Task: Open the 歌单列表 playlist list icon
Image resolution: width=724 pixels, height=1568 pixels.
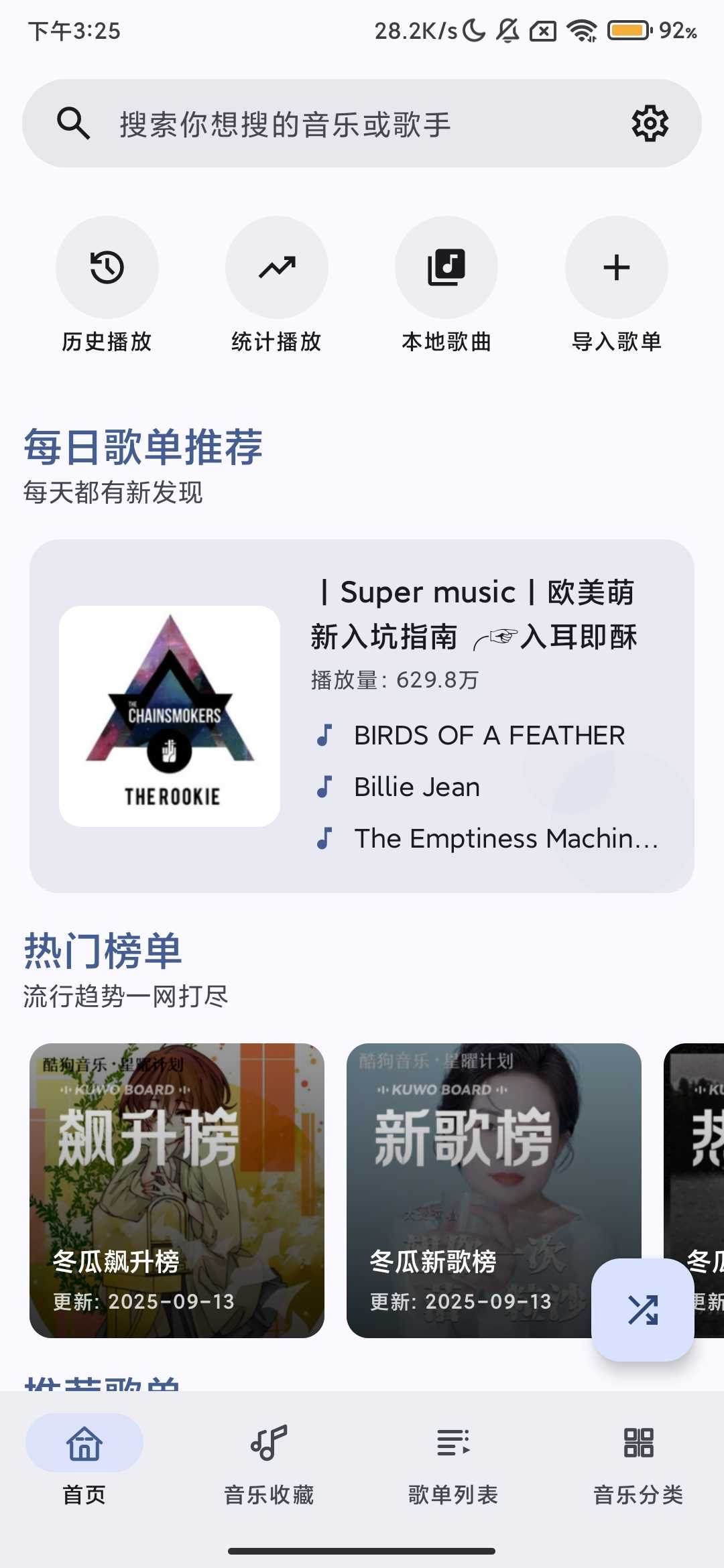Action: [x=452, y=1445]
